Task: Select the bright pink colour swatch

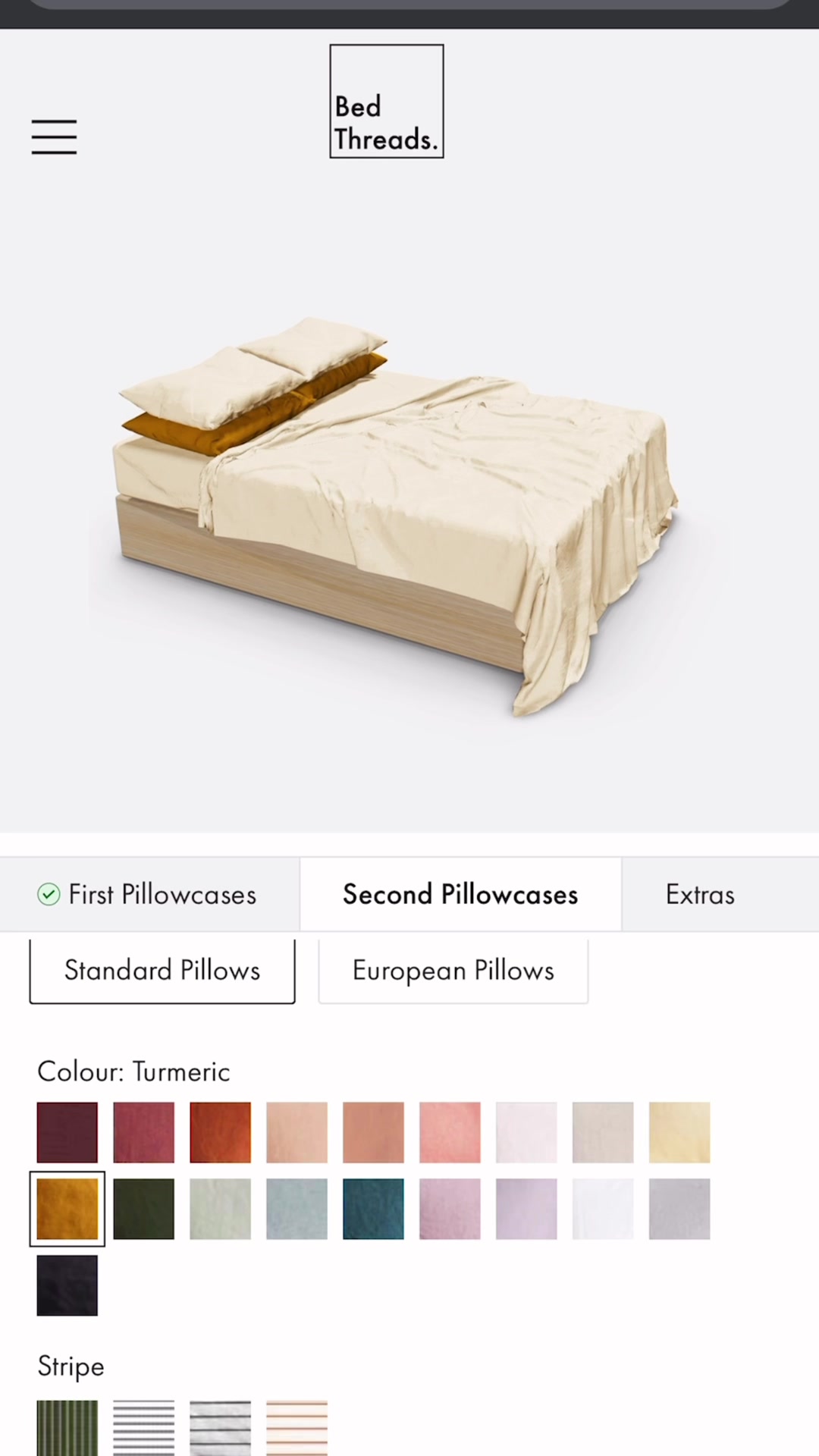Action: pos(450,1132)
